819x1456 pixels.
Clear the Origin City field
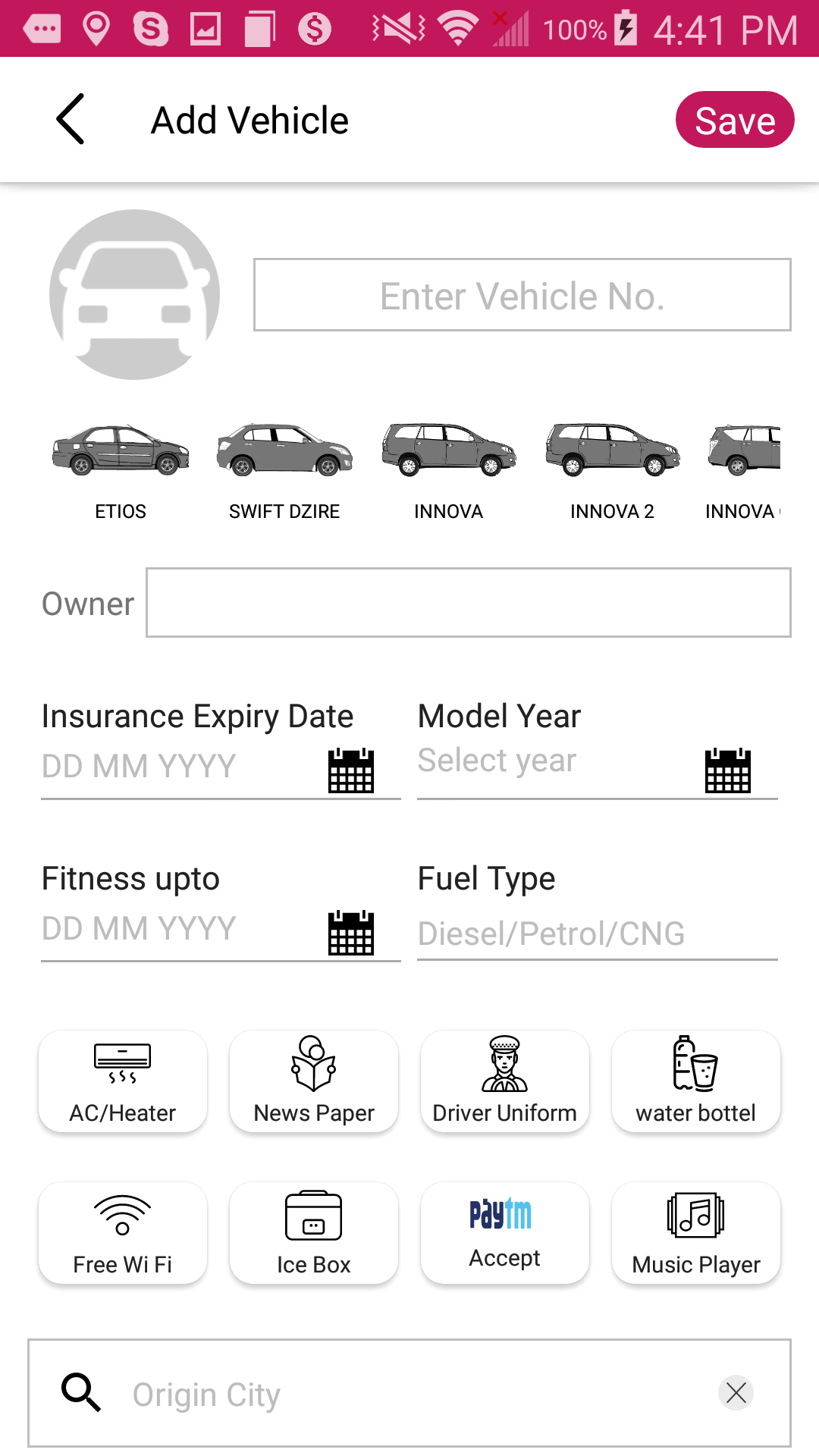(x=736, y=1393)
